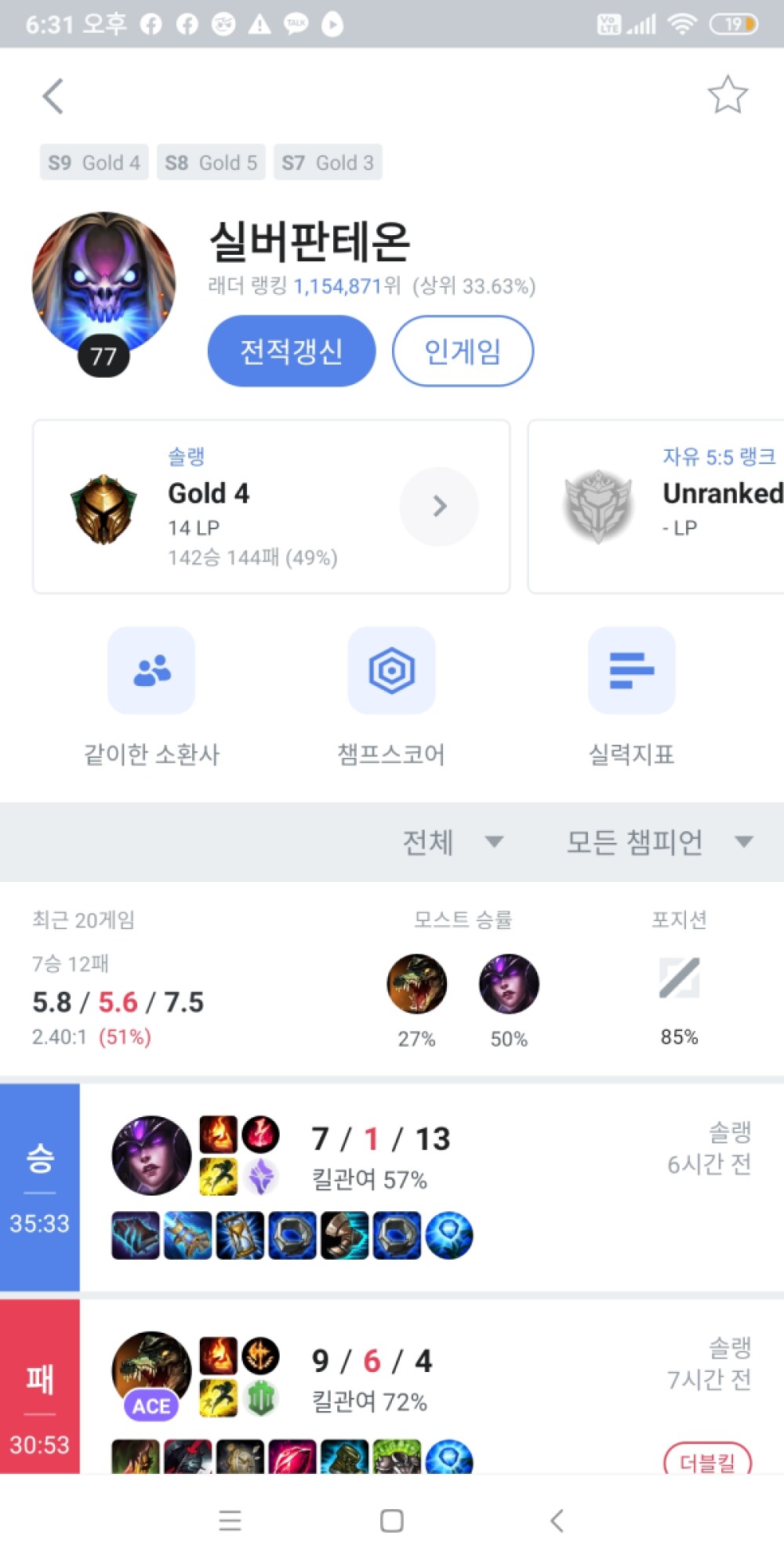Switch to the S7 Gold 3 season tab

pyautogui.click(x=328, y=162)
